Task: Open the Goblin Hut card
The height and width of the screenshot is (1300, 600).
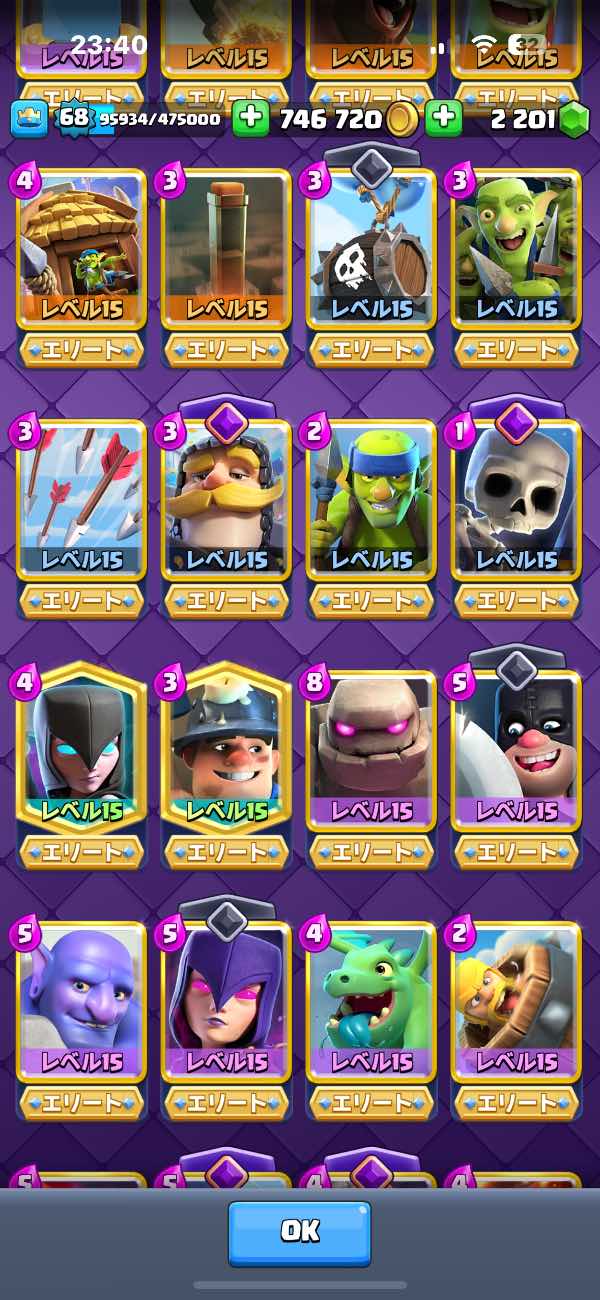Action: (x=81, y=250)
